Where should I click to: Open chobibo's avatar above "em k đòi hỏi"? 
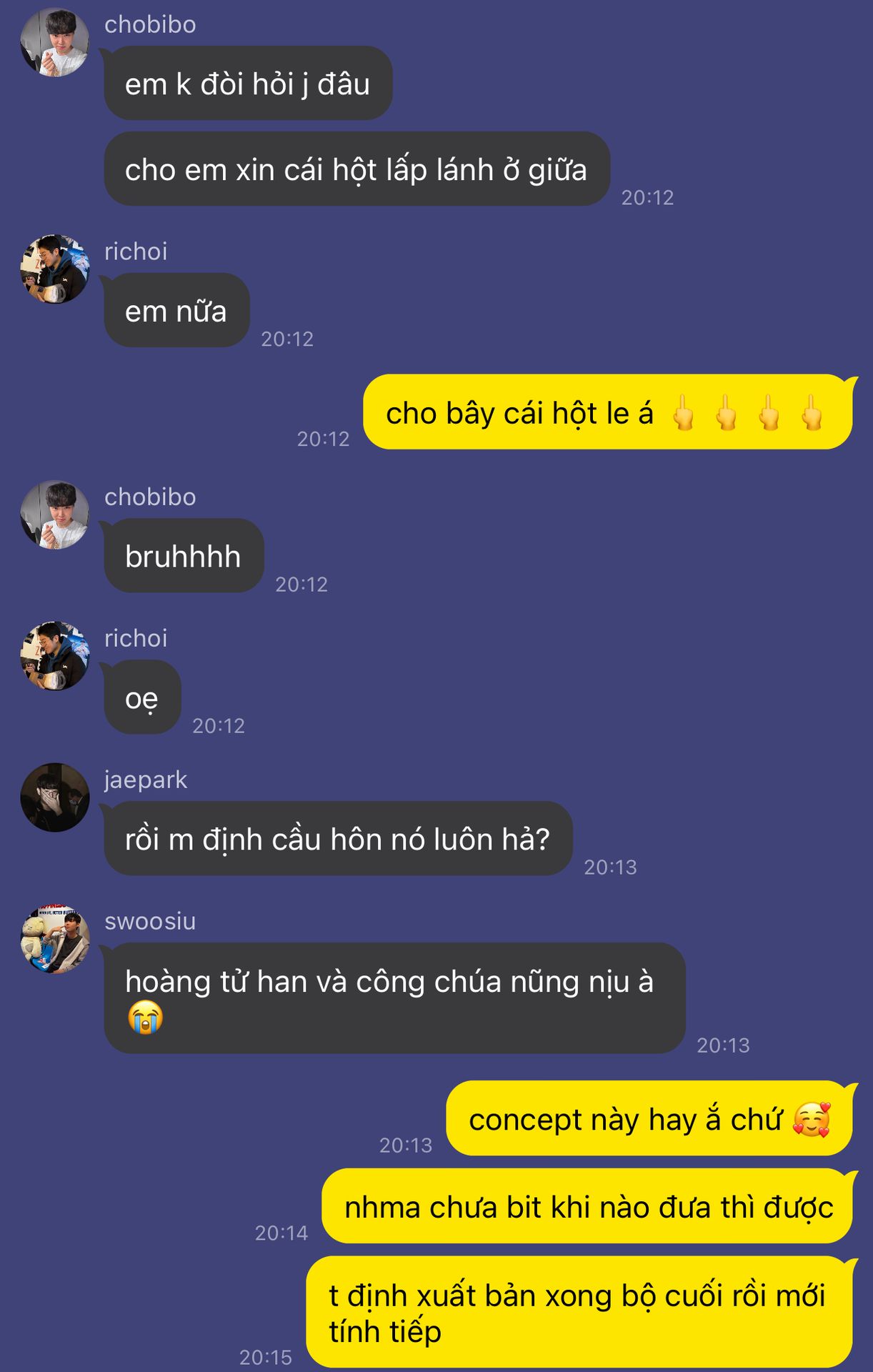click(x=55, y=43)
